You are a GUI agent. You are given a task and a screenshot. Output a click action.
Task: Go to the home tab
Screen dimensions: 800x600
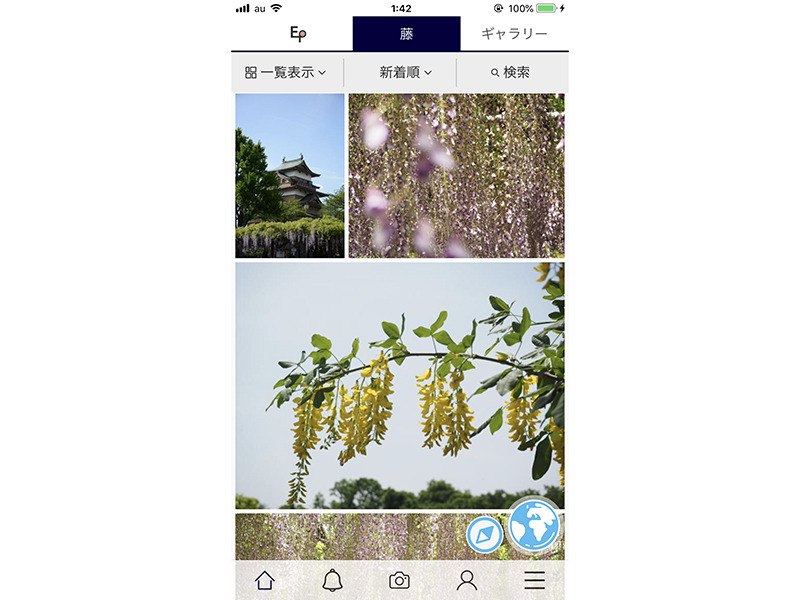click(x=265, y=580)
